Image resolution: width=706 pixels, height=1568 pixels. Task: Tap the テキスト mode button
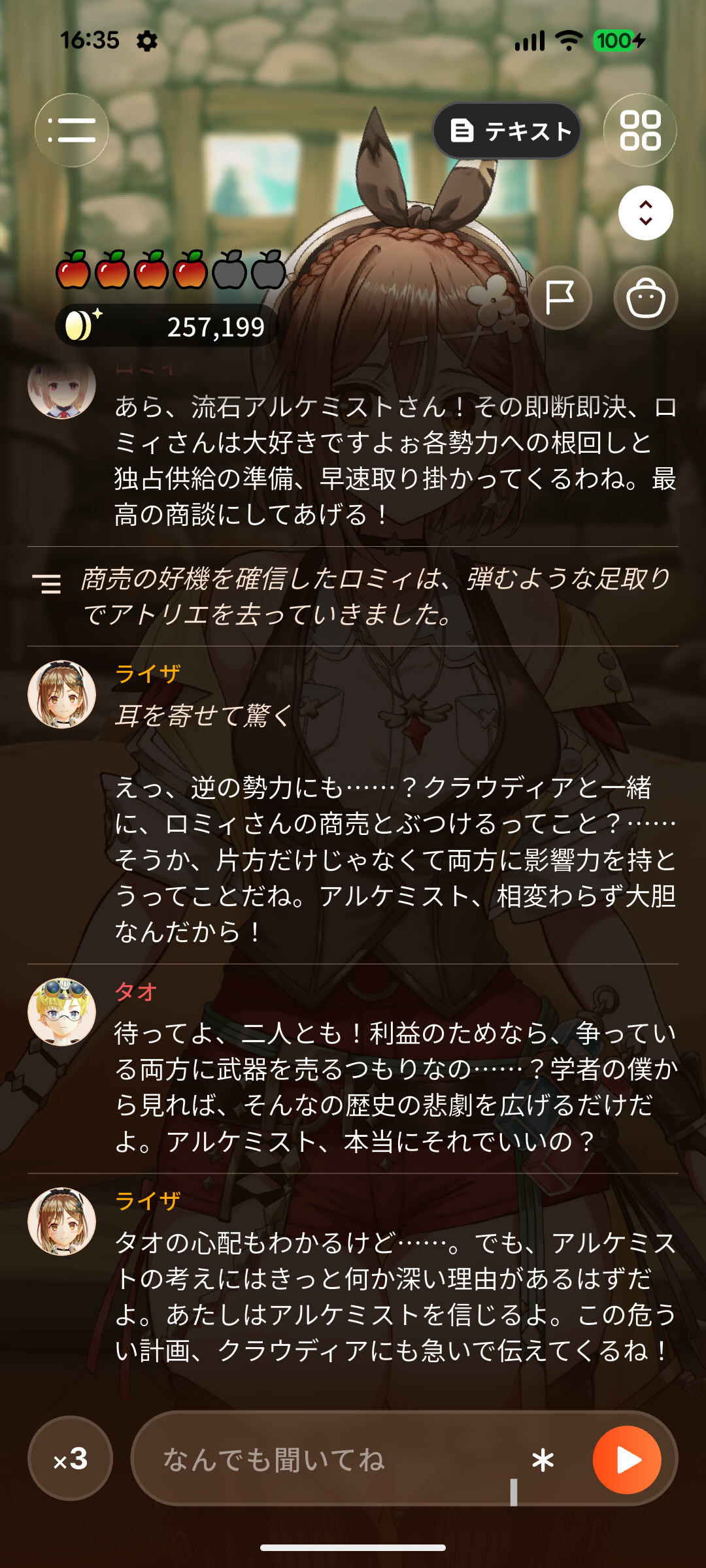click(x=507, y=131)
